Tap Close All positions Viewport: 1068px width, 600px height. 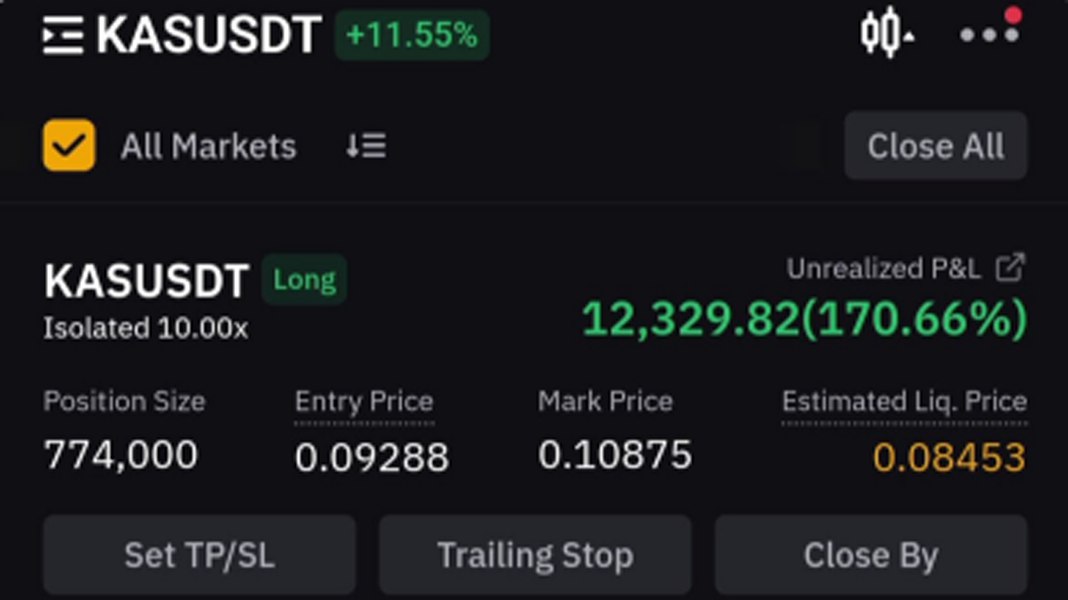click(x=935, y=146)
